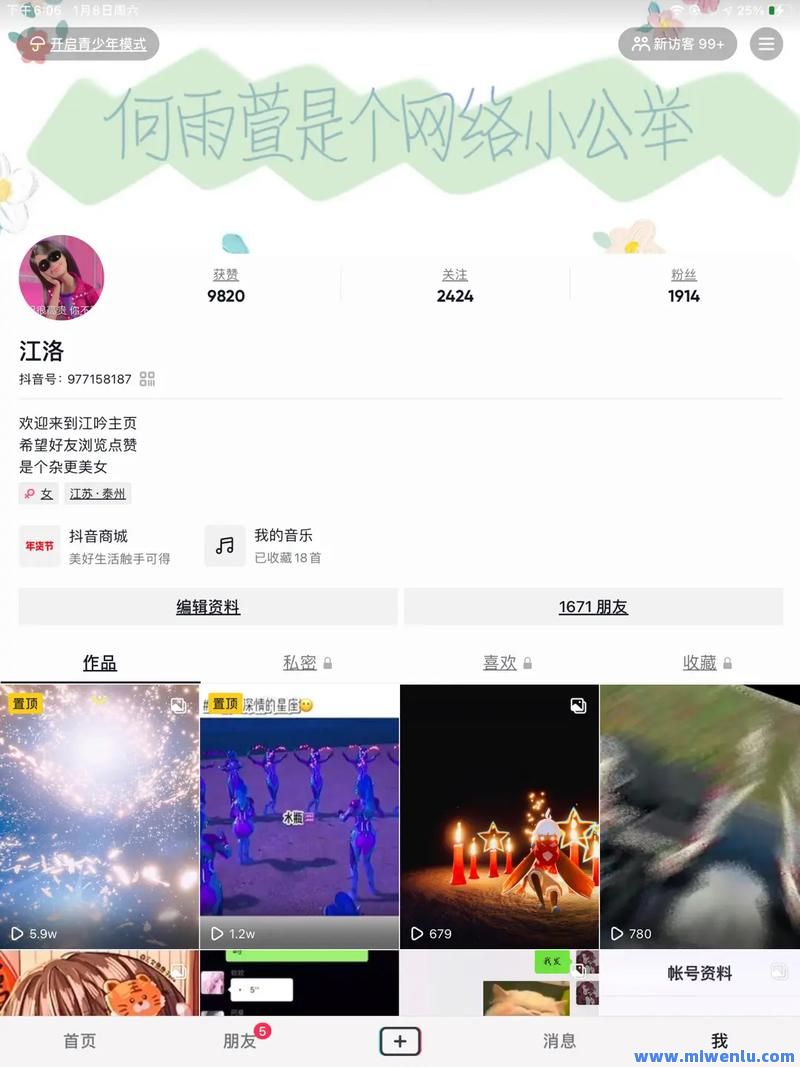Viewport: 800px width, 1067px height.
Task: Open the QR code next to 抖音号
Action: 147,379
